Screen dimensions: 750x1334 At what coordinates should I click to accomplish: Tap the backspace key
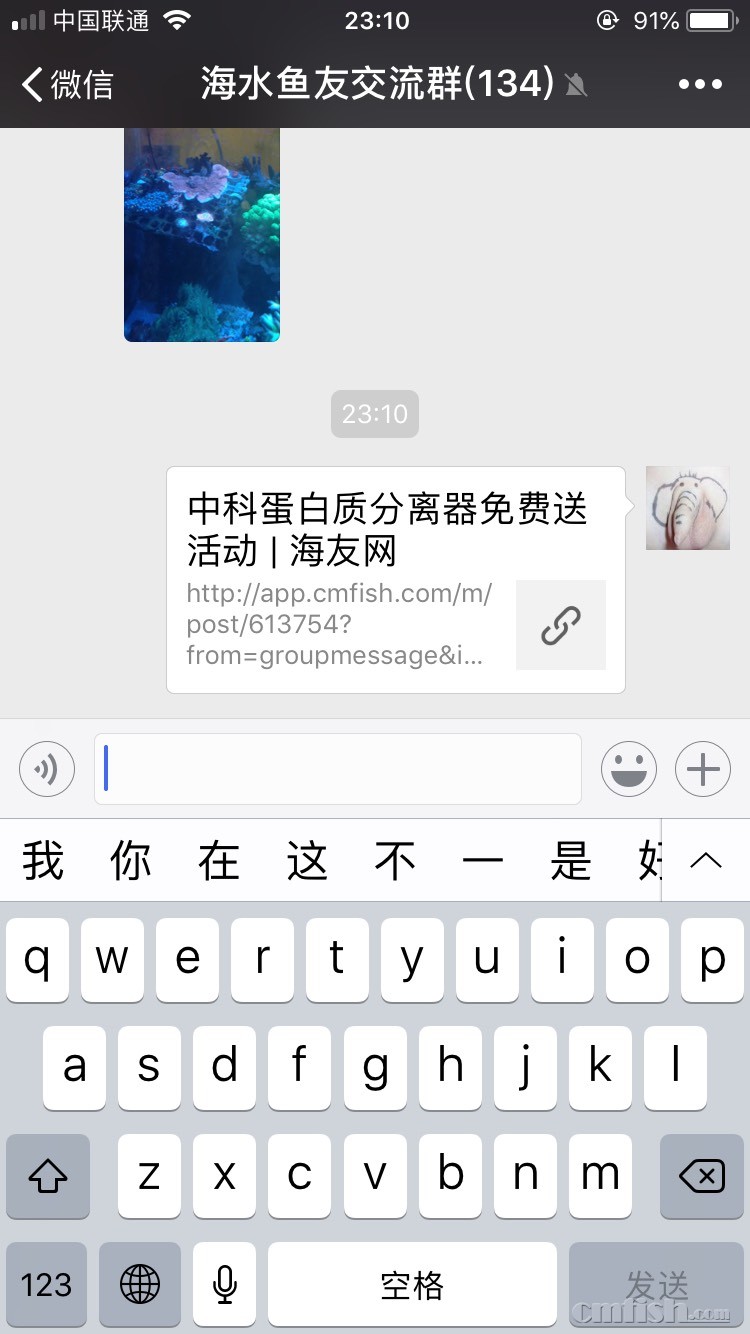pos(701,1176)
